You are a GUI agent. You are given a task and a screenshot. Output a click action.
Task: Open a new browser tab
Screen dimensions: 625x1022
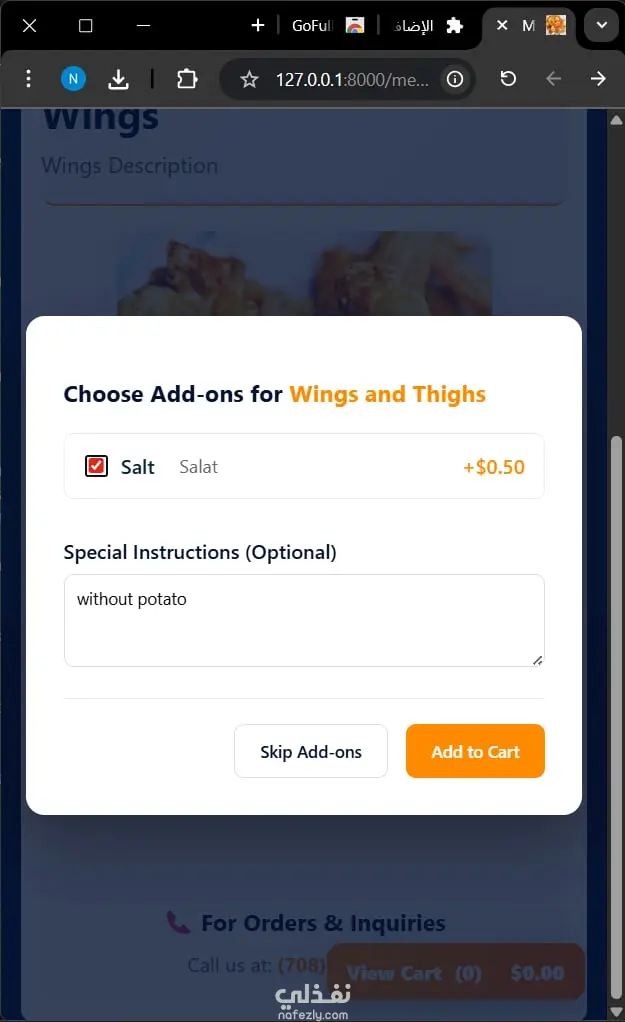(257, 26)
